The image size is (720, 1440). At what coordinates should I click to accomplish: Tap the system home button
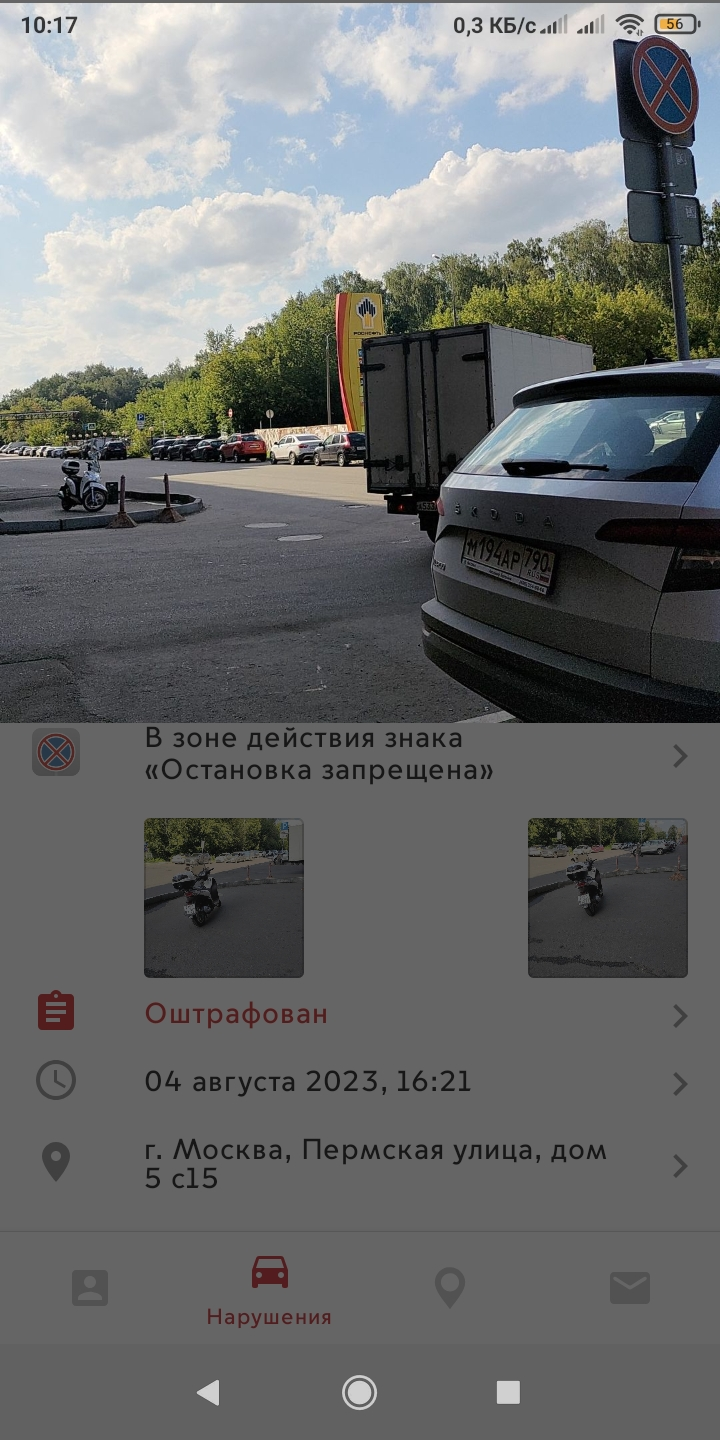tap(359, 1392)
